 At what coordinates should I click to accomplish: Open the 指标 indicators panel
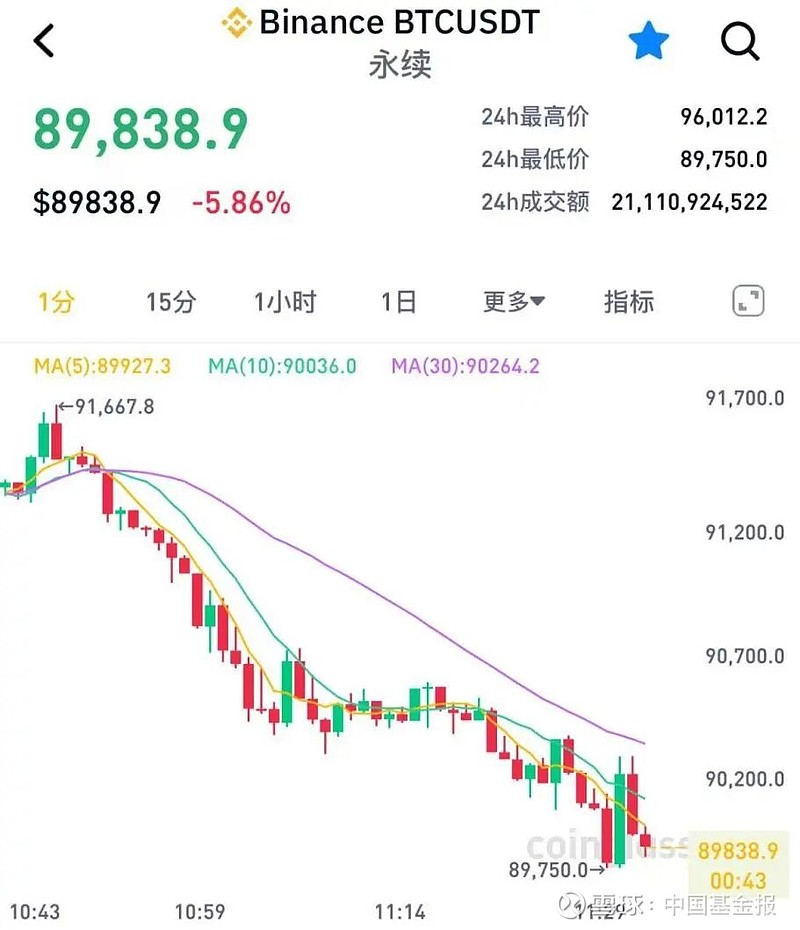pos(630,301)
